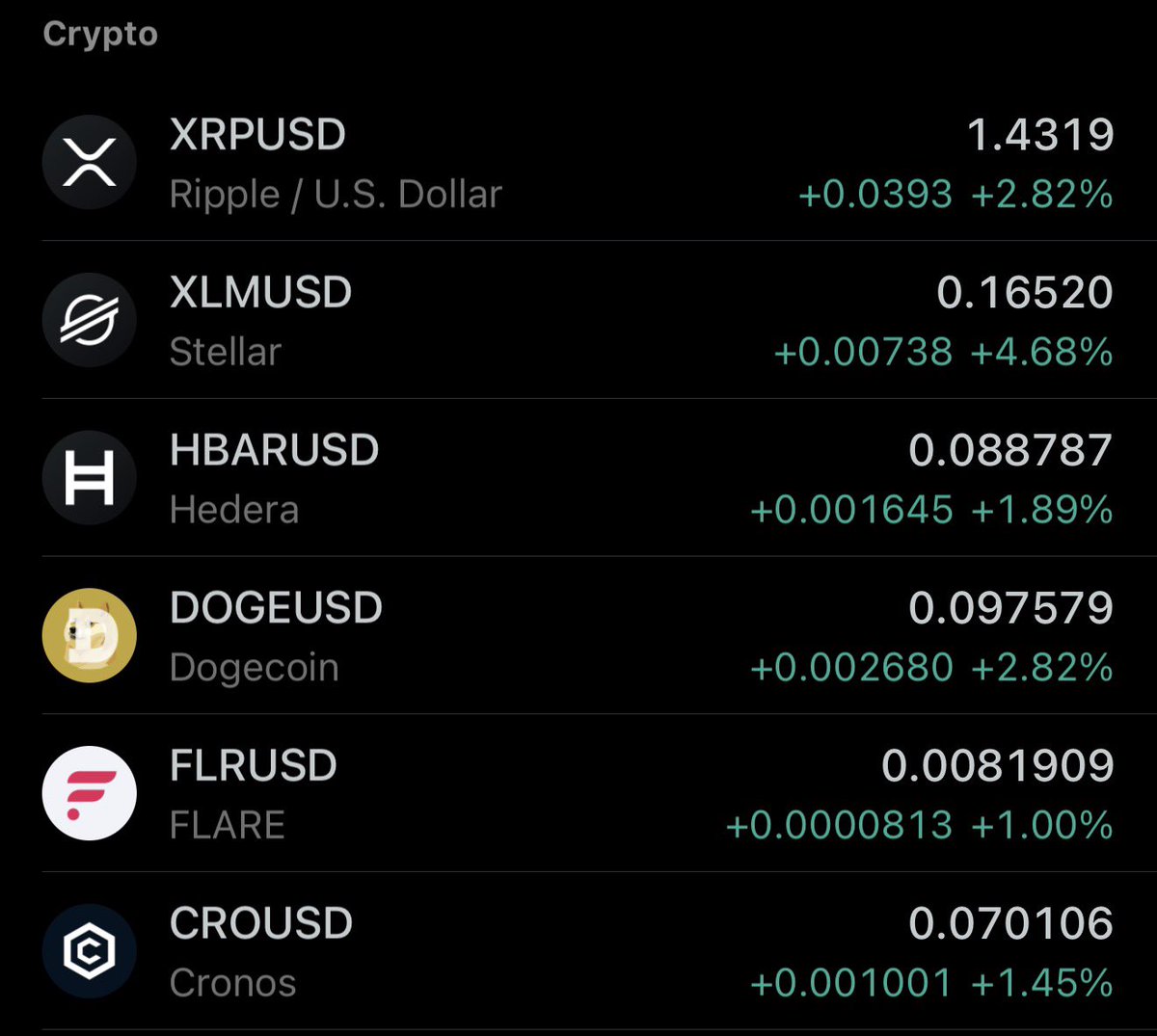The height and width of the screenshot is (1036, 1157).
Task: Open the XRPUSD Ripple row
Action: (x=578, y=162)
